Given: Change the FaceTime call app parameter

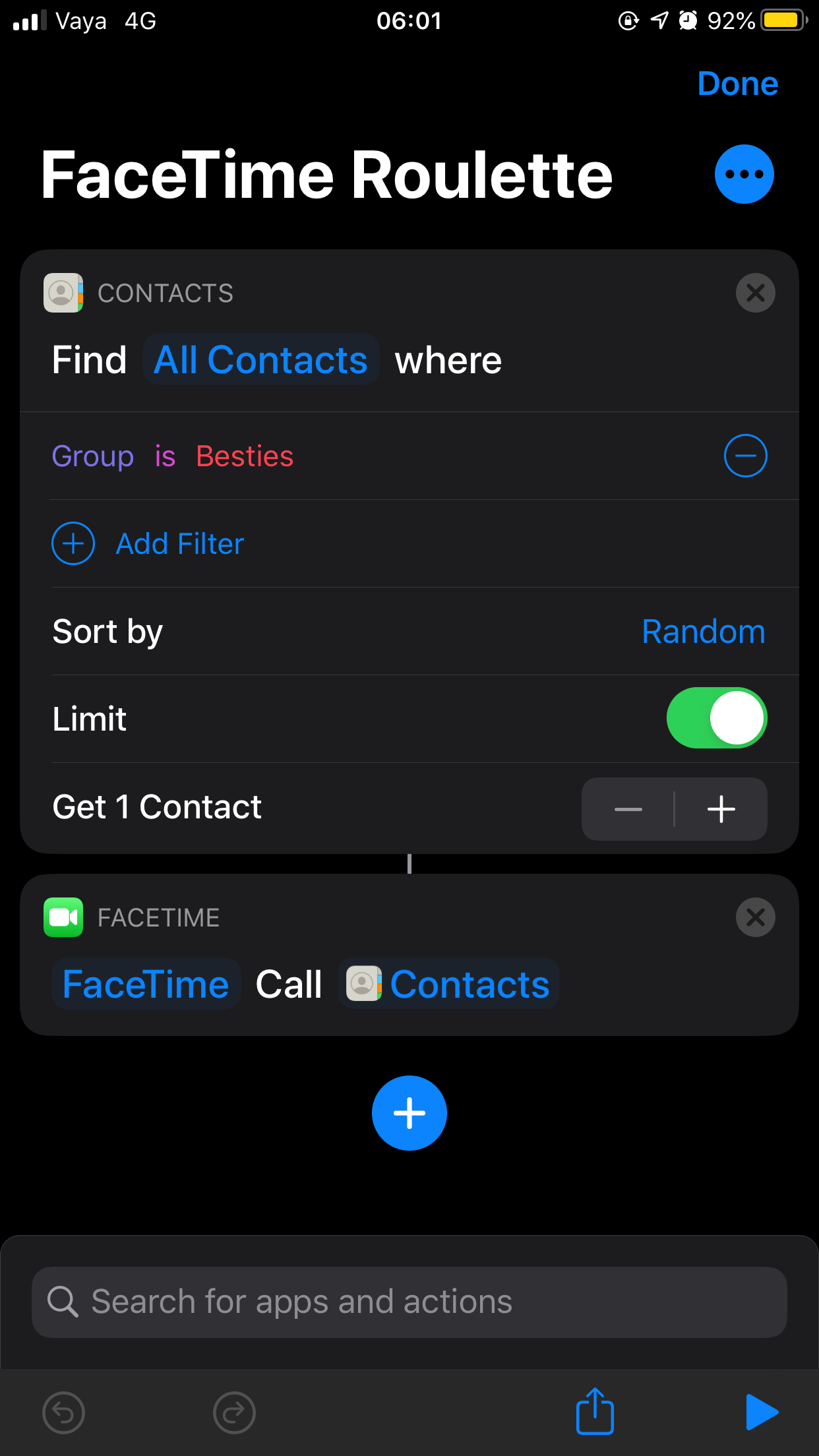Looking at the screenshot, I should pyautogui.click(x=146, y=985).
